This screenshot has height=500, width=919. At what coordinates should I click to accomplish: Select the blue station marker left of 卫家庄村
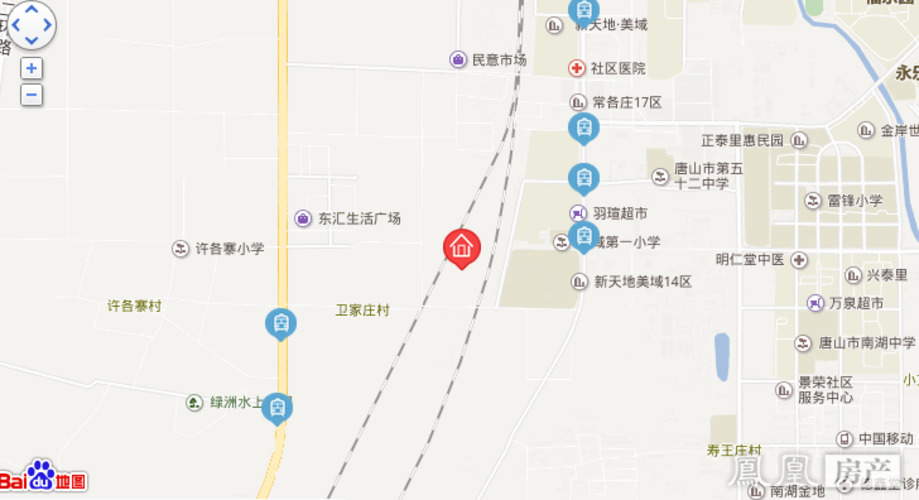(x=281, y=323)
